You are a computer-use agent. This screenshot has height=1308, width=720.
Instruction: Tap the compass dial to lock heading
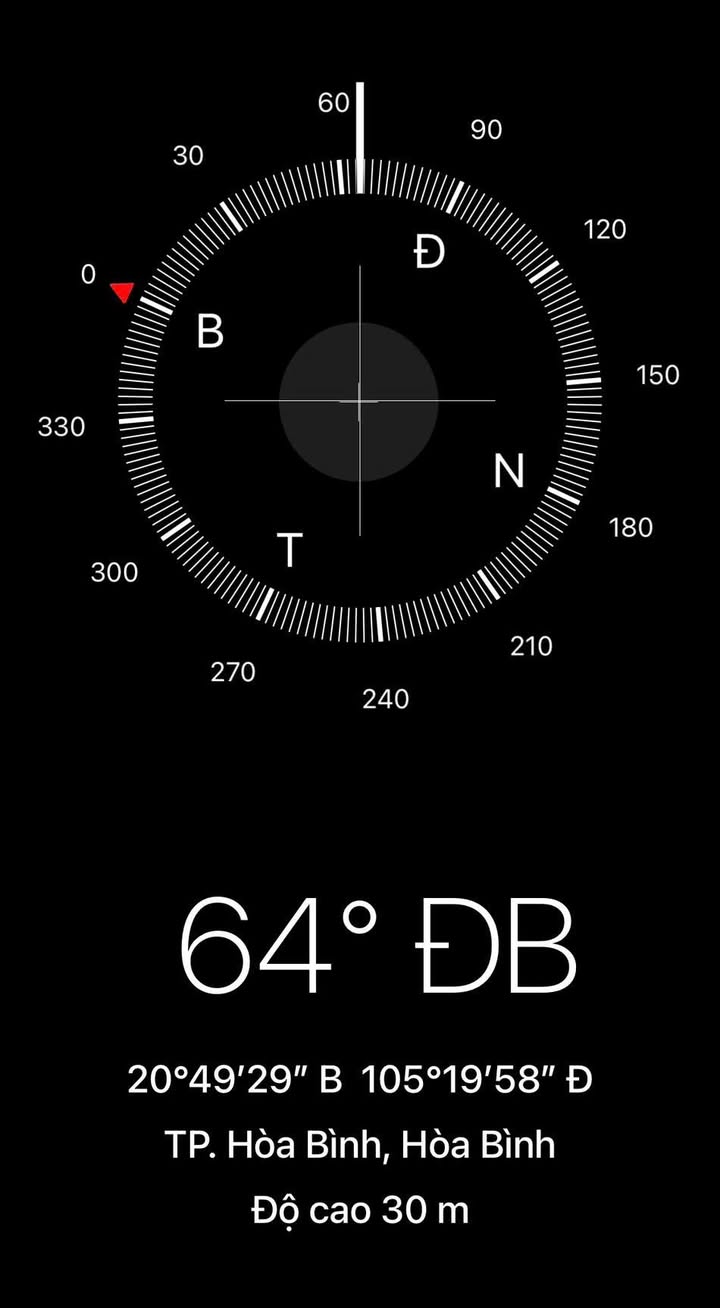tap(359, 400)
